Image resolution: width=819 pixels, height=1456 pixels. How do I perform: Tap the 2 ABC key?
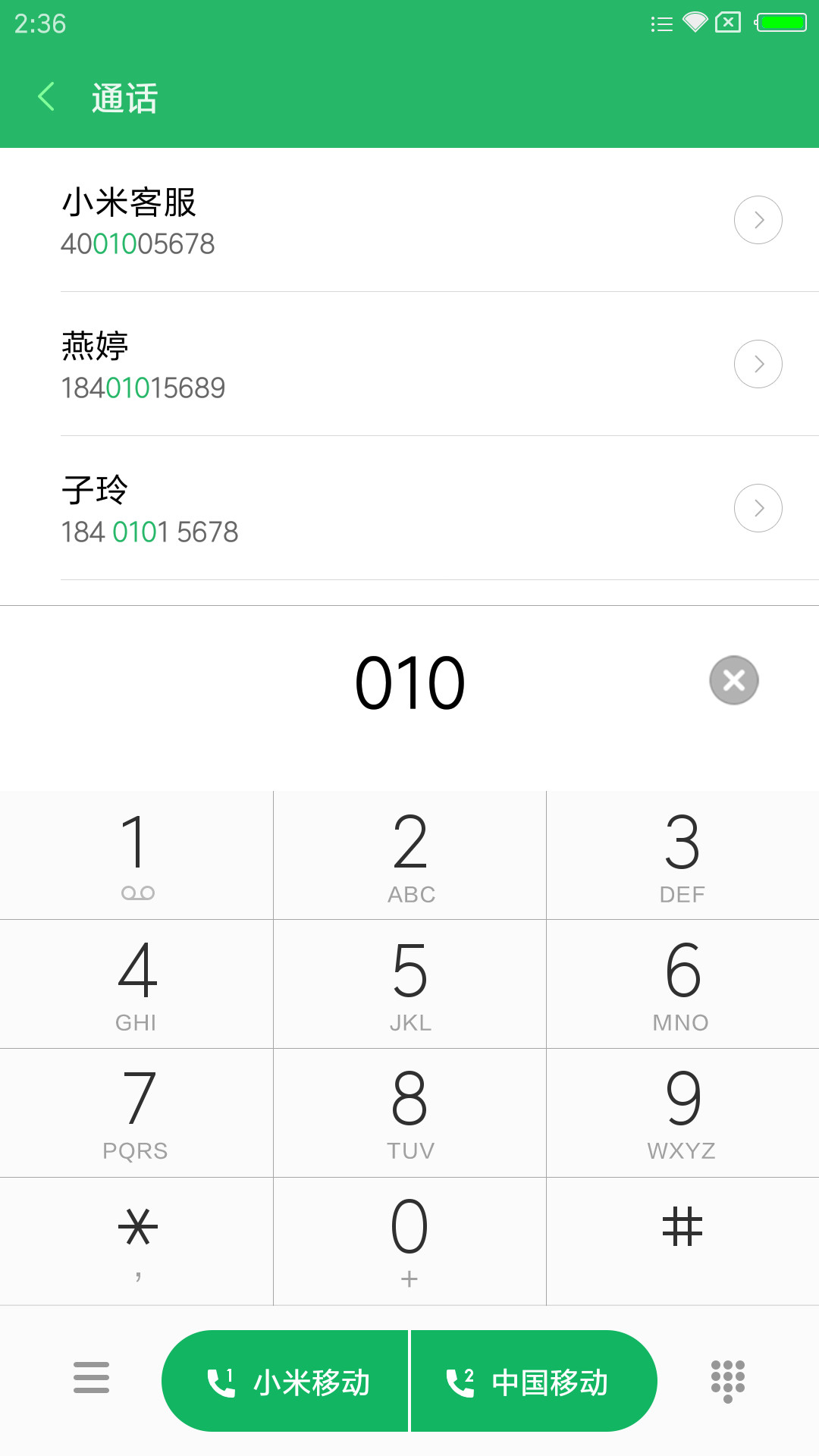409,855
